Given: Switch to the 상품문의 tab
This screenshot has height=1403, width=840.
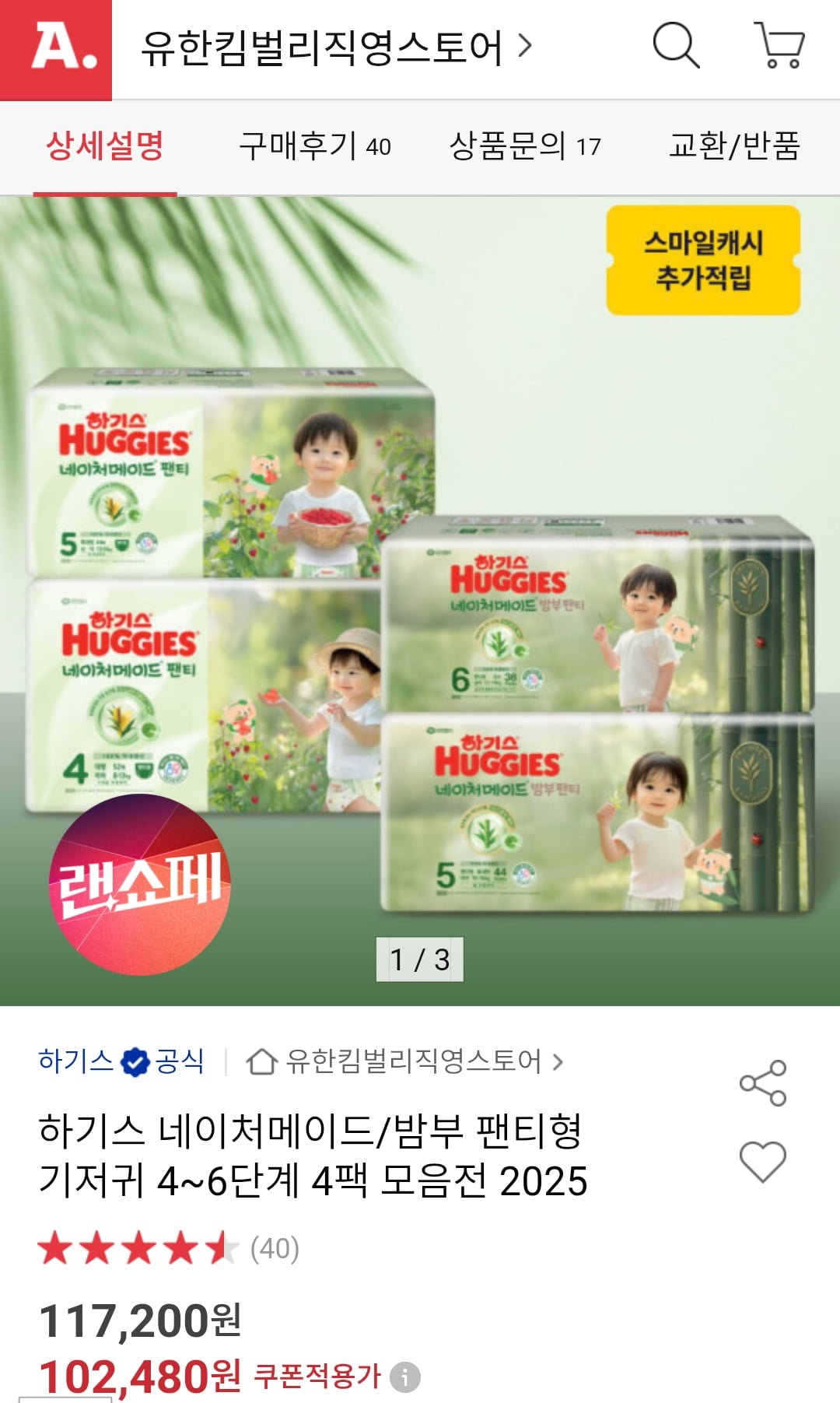Looking at the screenshot, I should 525,146.
